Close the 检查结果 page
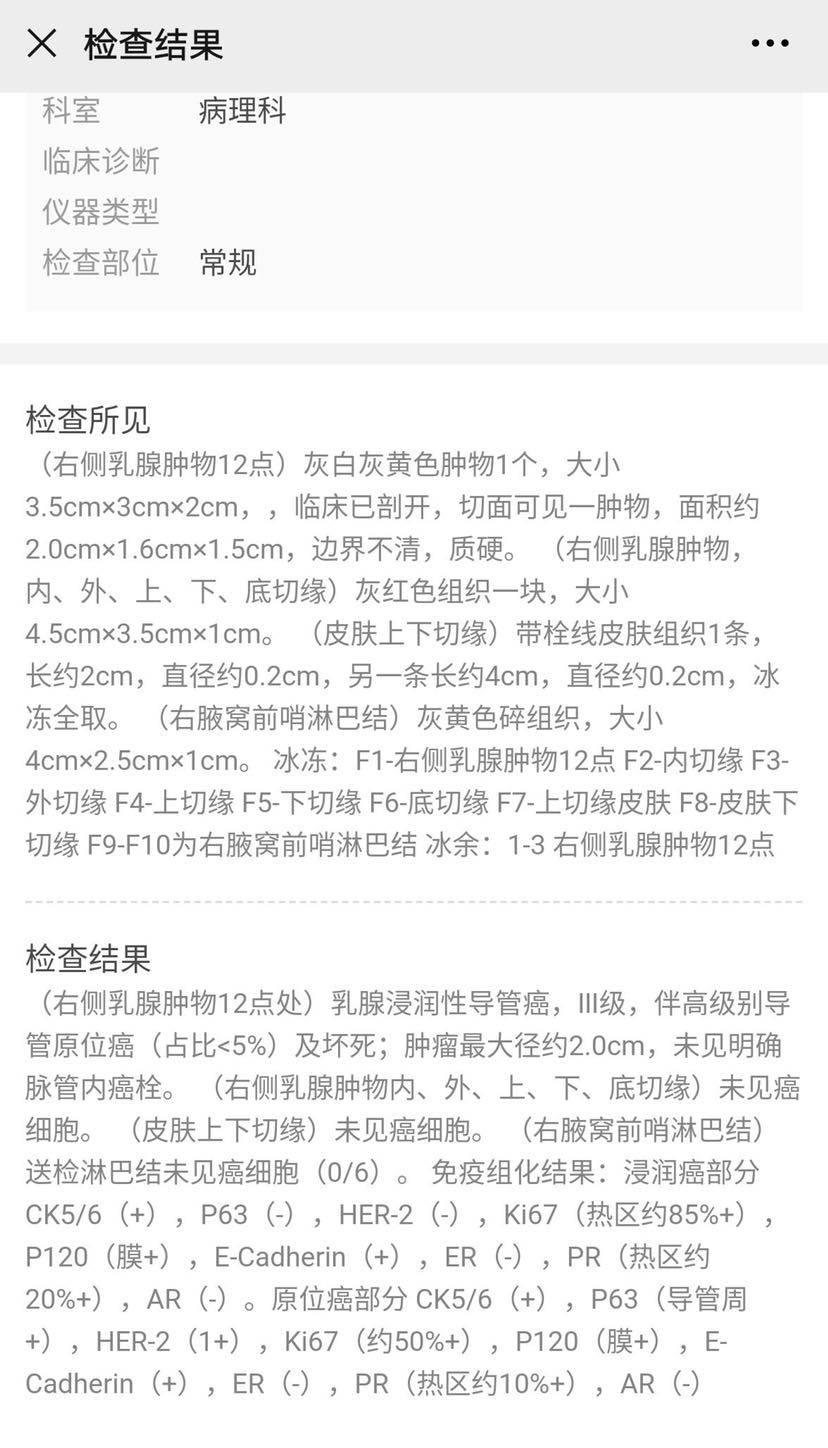This screenshot has width=828, height=1448. [x=42, y=44]
